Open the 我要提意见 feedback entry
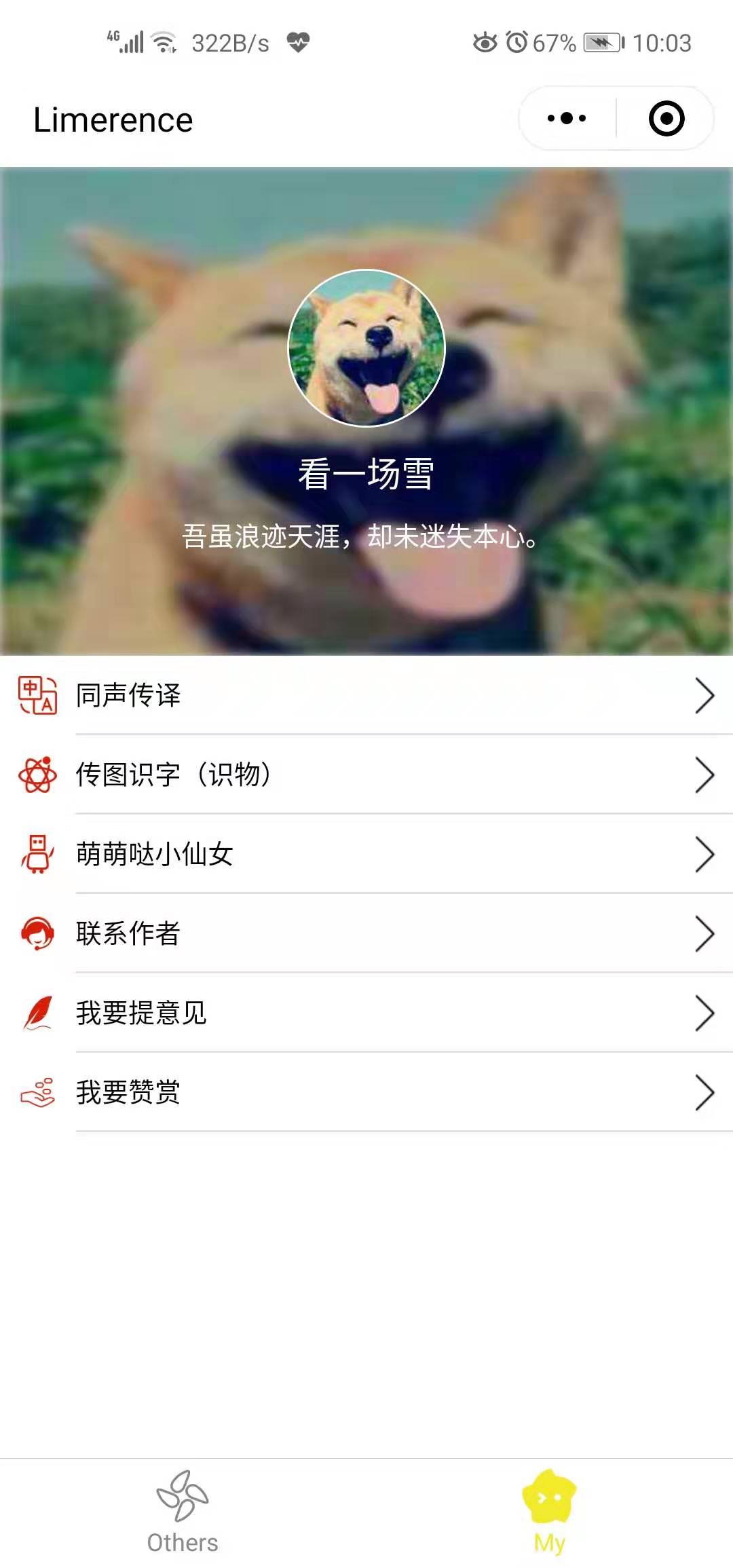733x1568 pixels. pos(140,1014)
